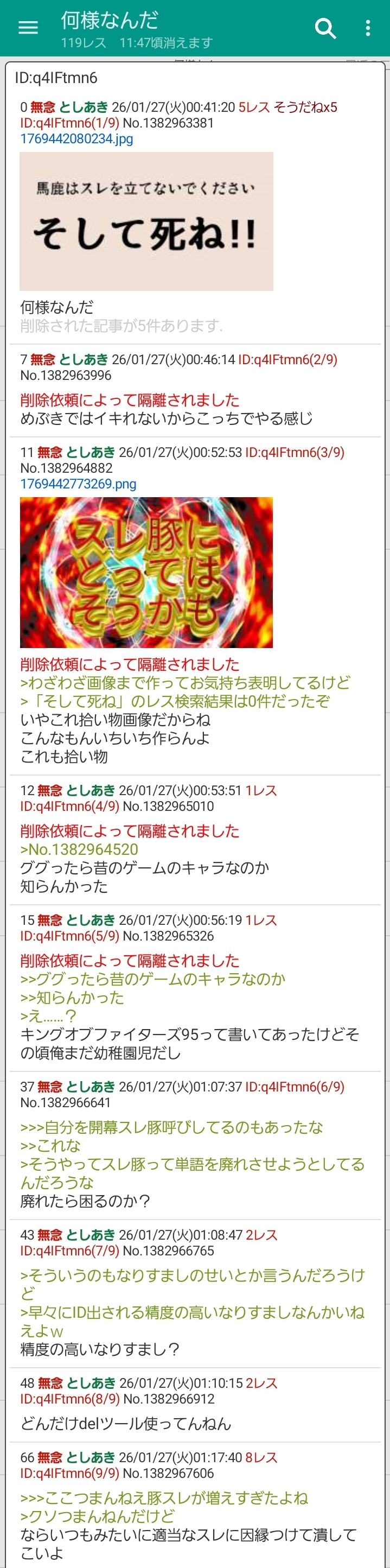View the スレ豚にとってはそうかも image
This screenshot has height=1568, width=390.
(x=146, y=572)
